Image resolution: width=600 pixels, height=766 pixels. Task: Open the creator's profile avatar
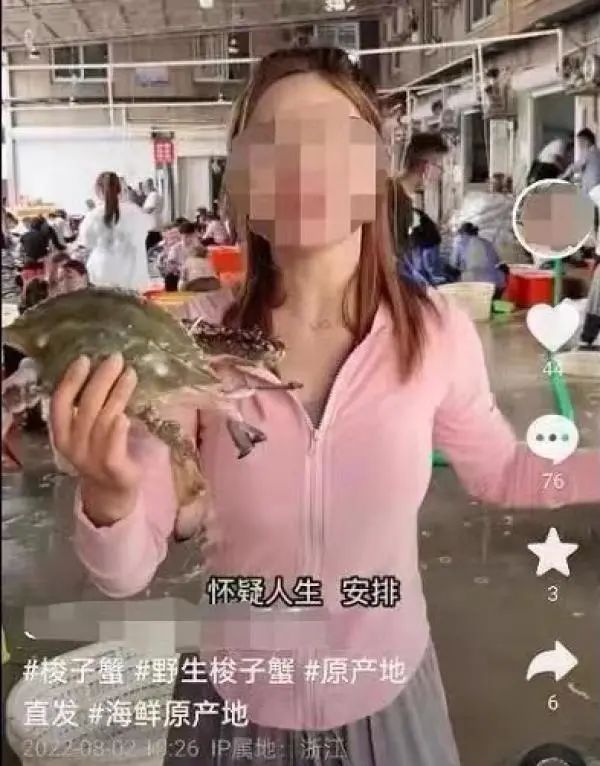click(553, 219)
